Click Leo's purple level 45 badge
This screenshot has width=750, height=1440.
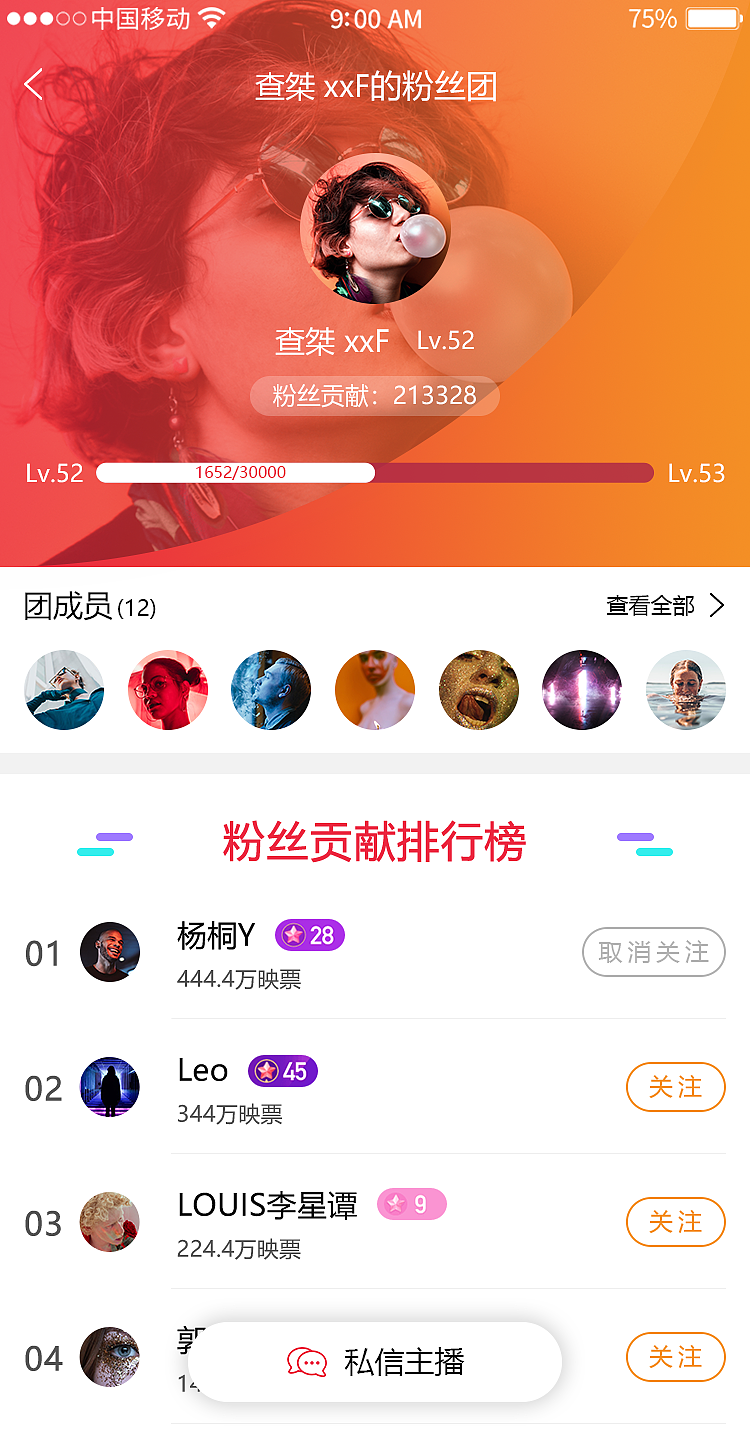click(x=282, y=1071)
